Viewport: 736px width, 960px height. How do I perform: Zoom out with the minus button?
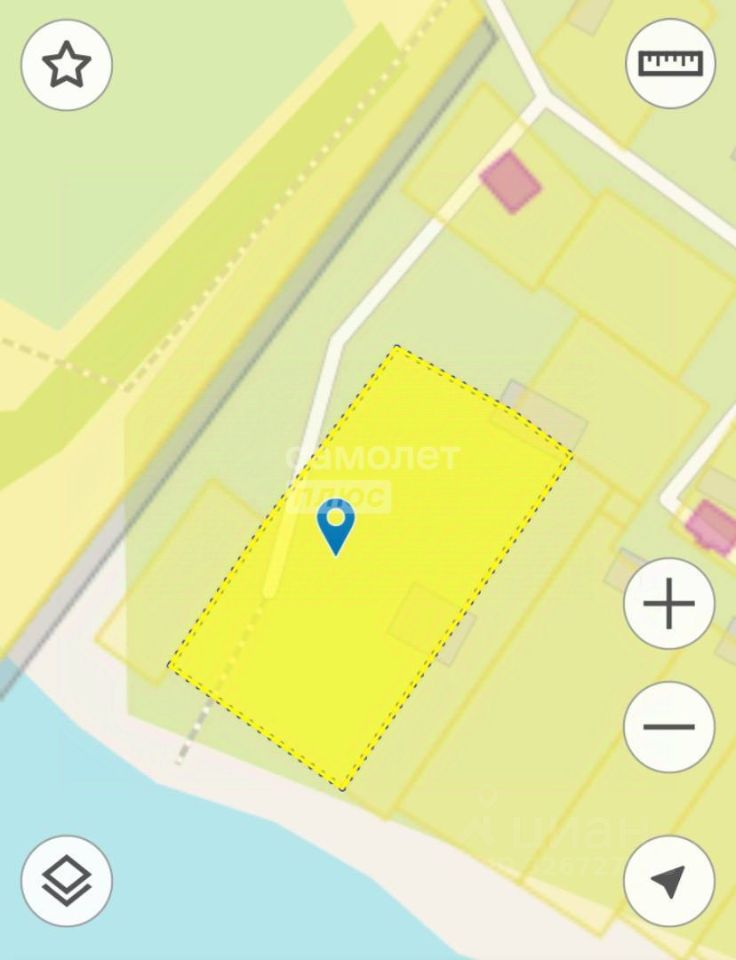coord(669,726)
